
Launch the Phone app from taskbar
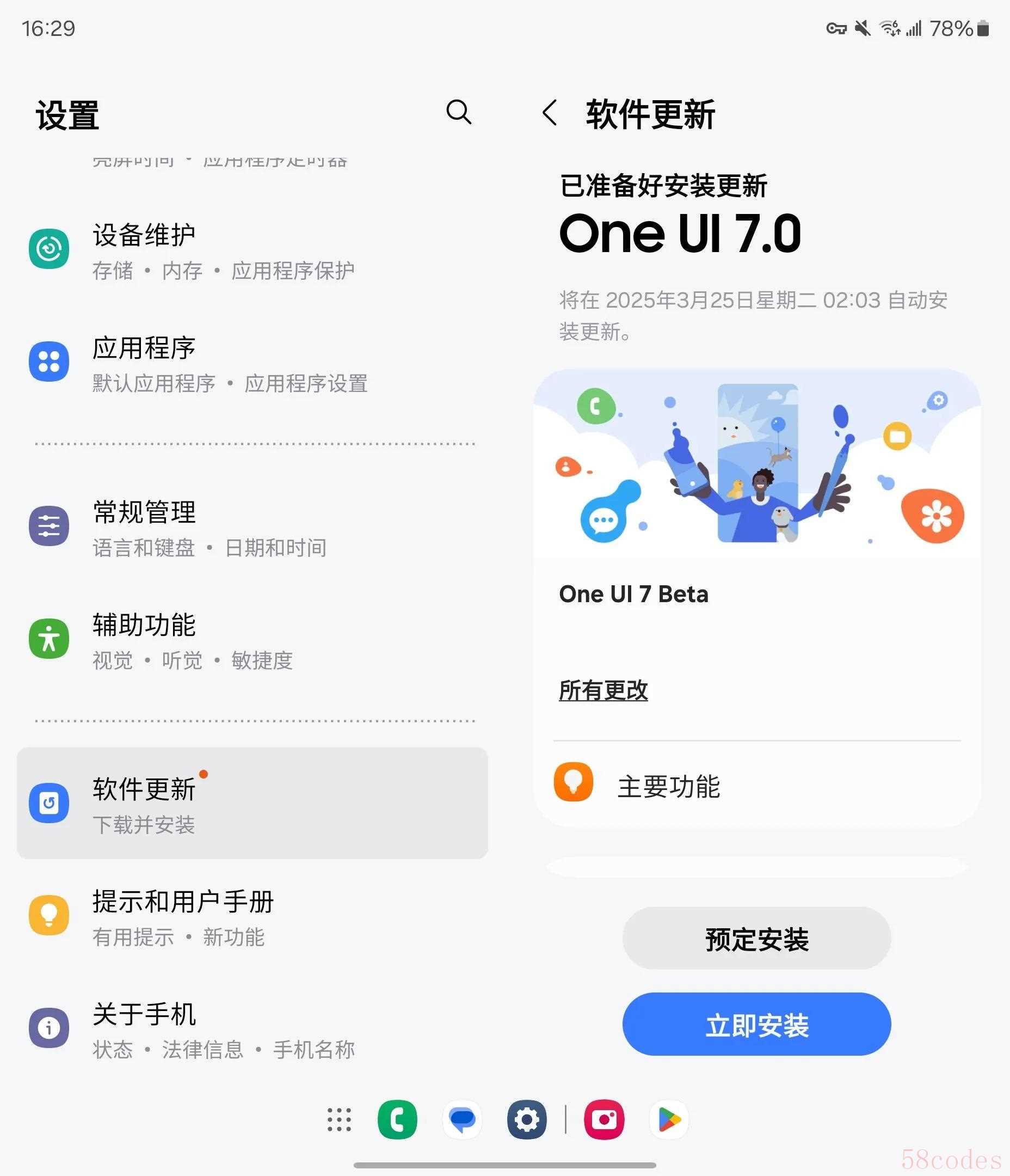point(397,1120)
